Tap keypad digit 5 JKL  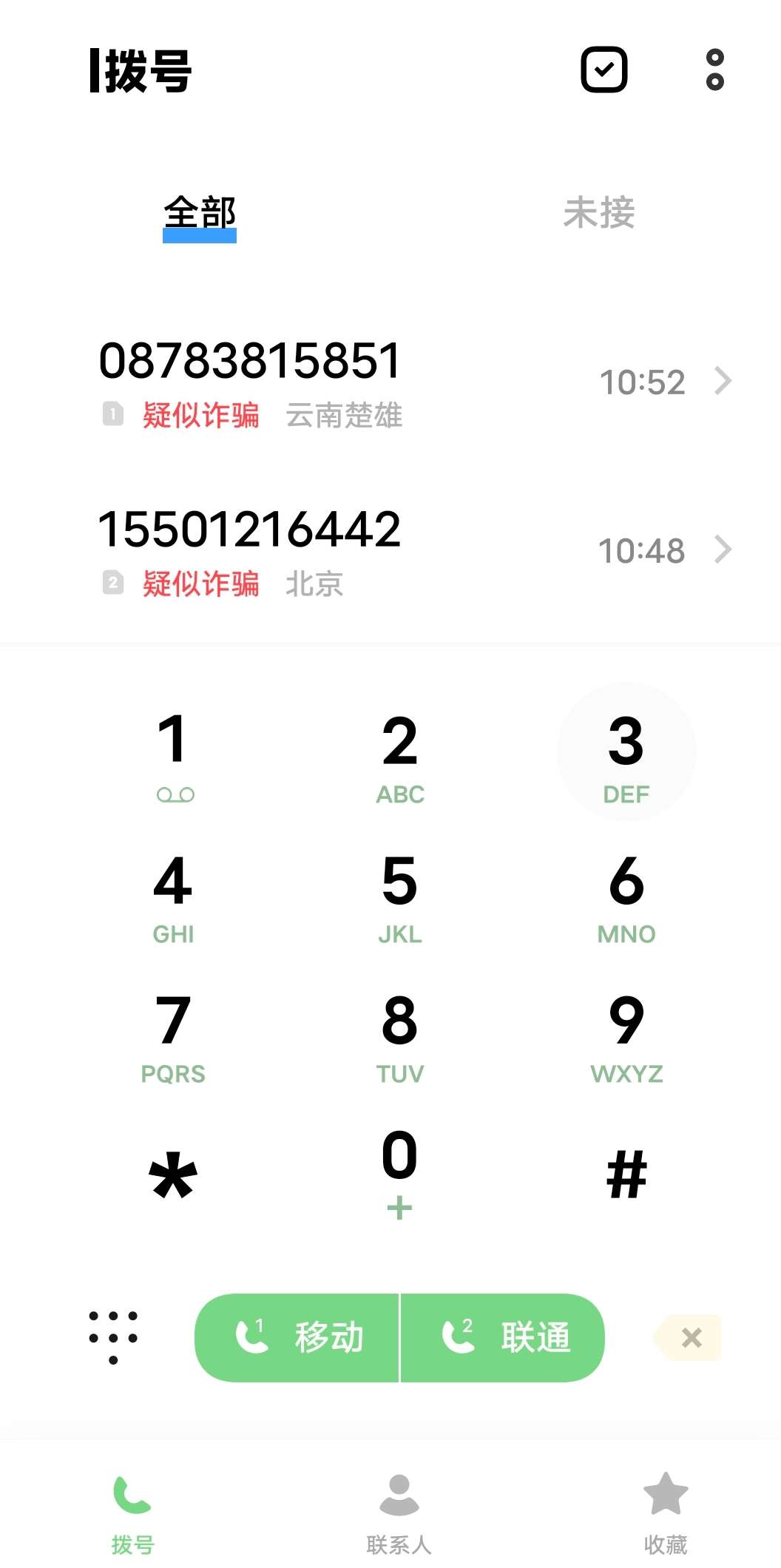(x=400, y=895)
